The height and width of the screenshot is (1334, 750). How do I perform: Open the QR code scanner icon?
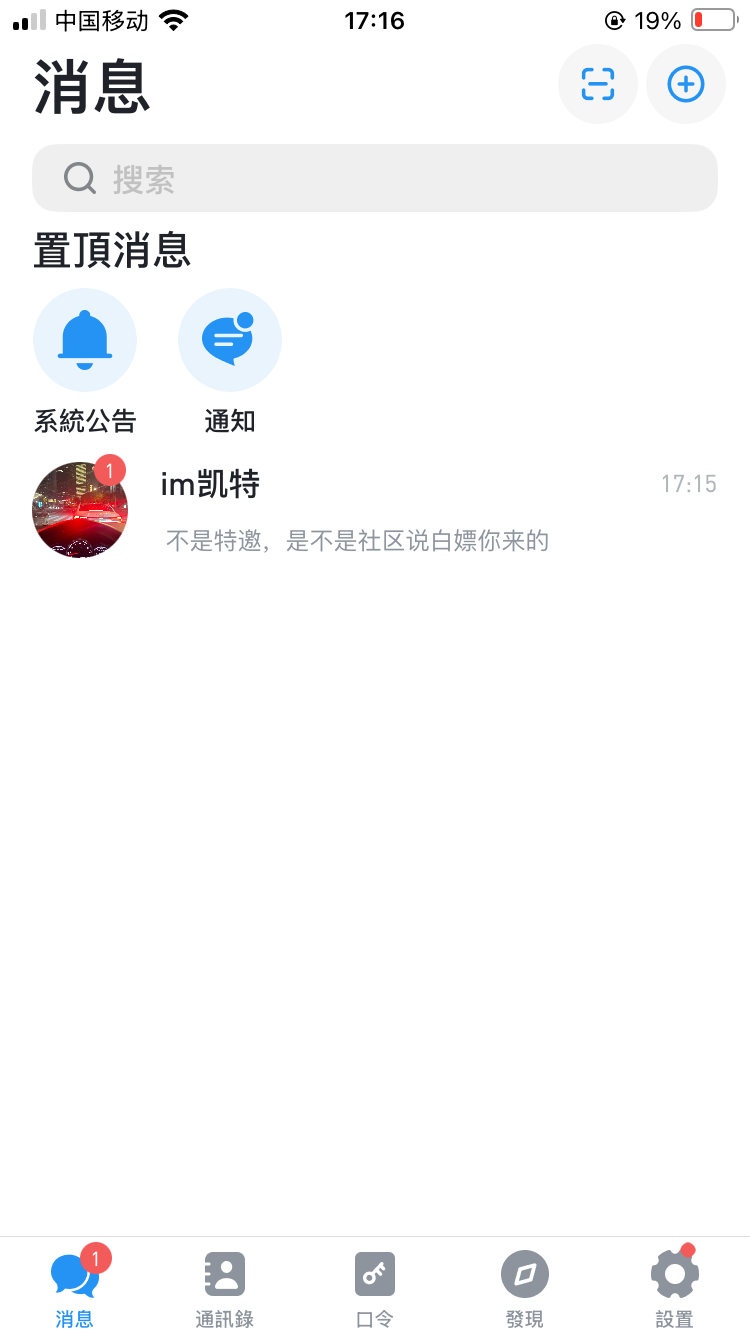pos(597,84)
